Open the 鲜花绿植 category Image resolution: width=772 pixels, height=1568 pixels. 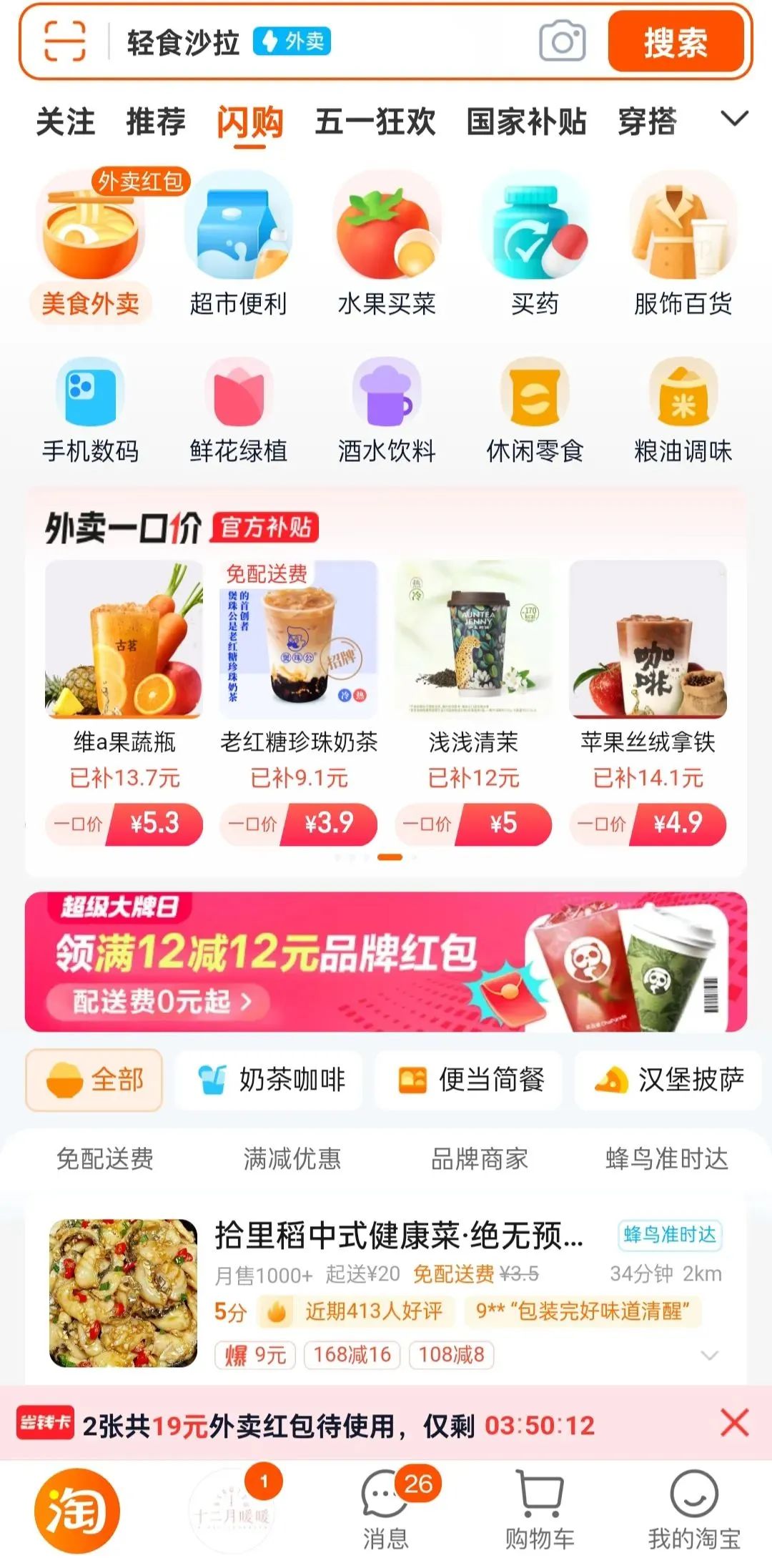point(238,413)
